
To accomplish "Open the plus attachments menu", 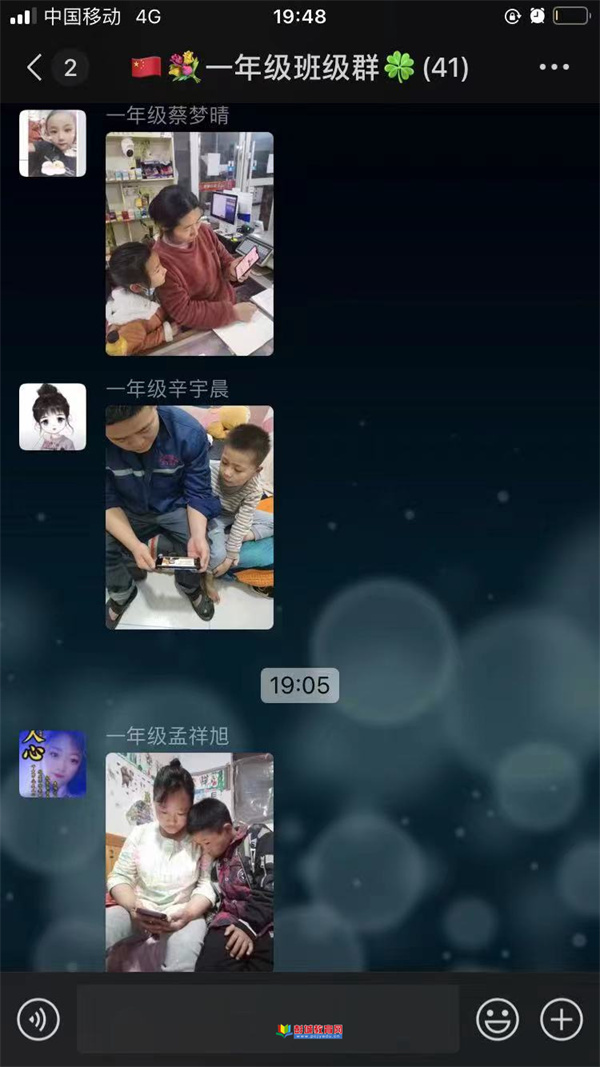I will (561, 1020).
